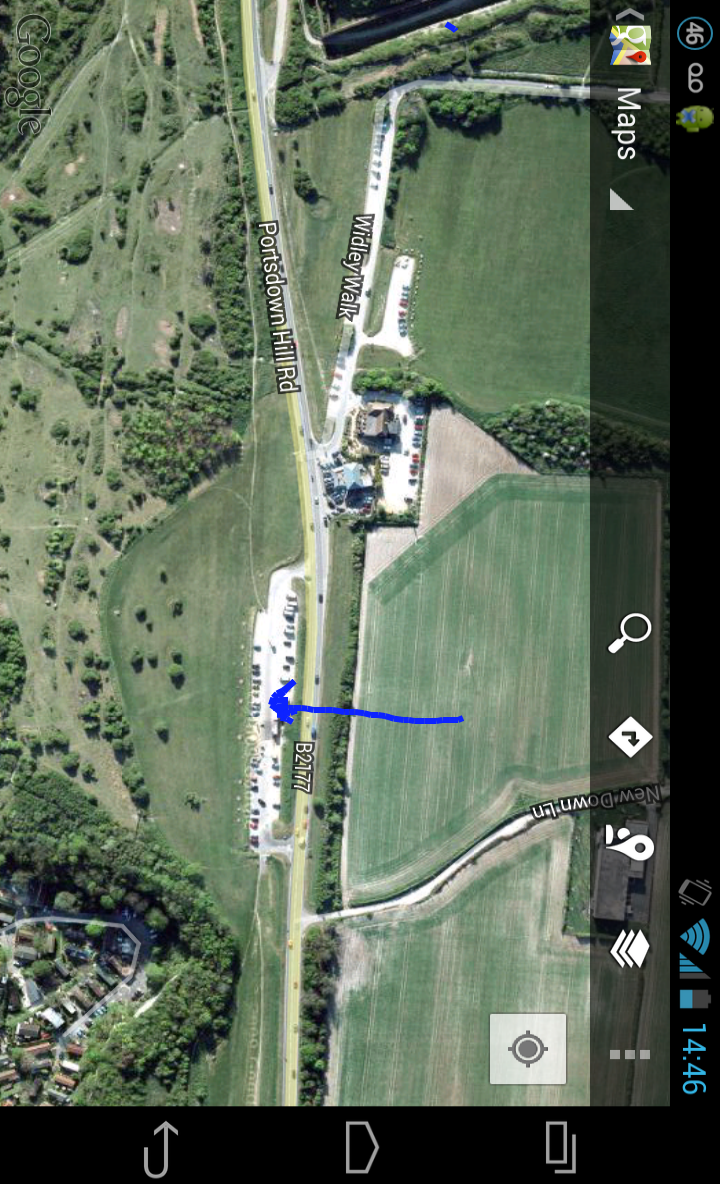The image size is (720, 1184).
Task: Open the directions icon
Action: point(630,739)
